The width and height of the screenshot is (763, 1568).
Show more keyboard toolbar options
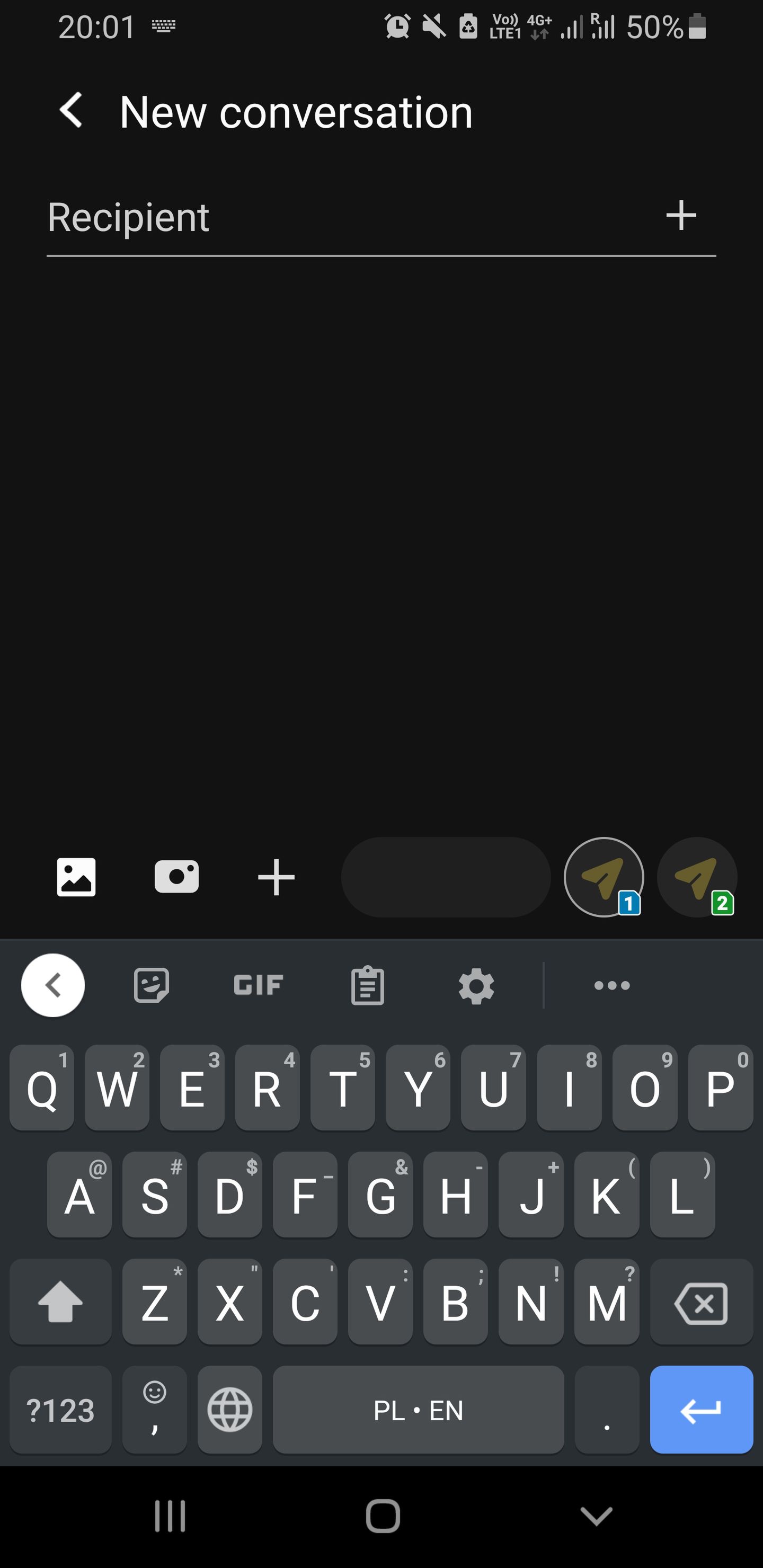pyautogui.click(x=612, y=985)
